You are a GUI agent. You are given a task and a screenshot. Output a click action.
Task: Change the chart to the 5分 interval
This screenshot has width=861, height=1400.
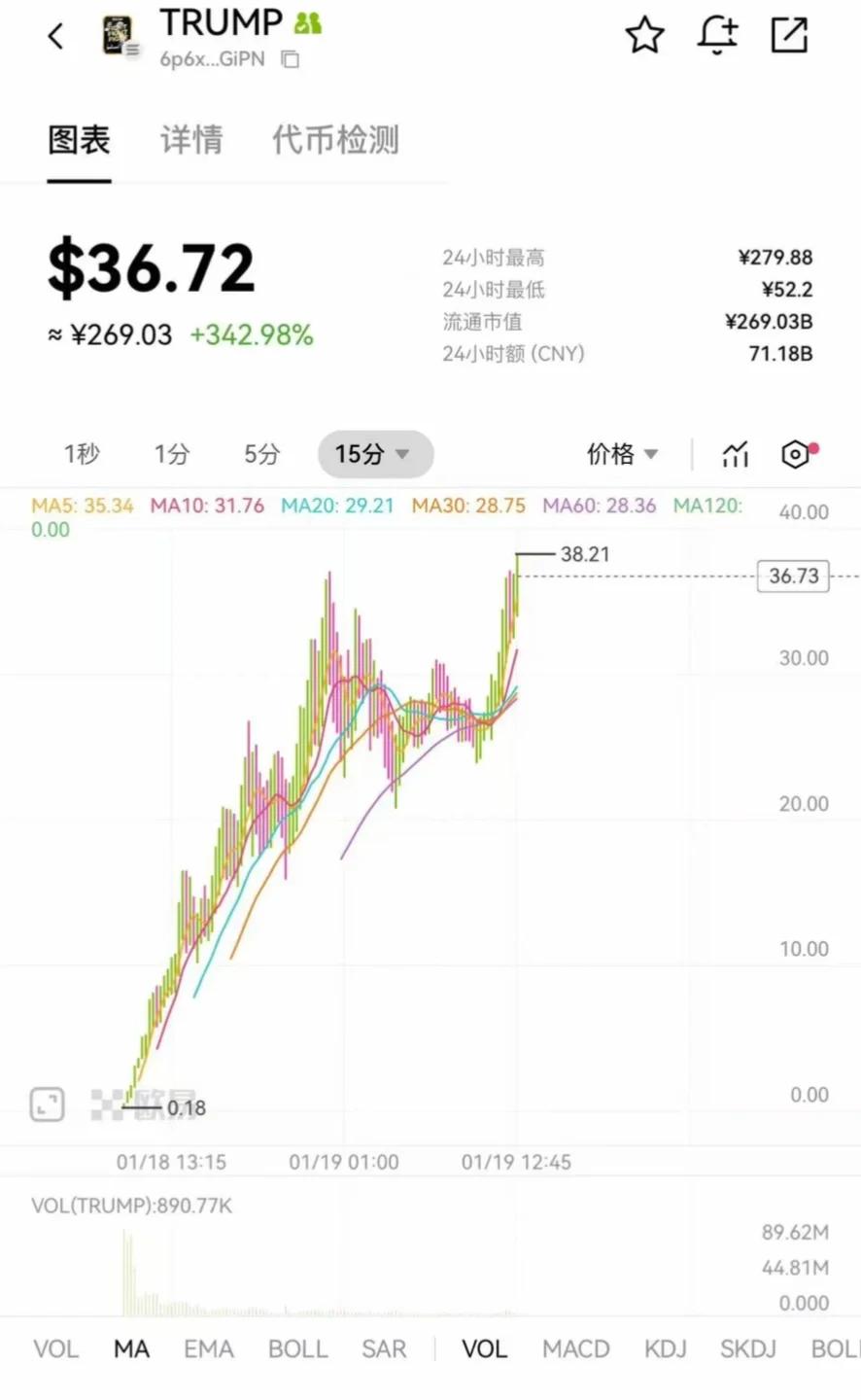coord(261,454)
